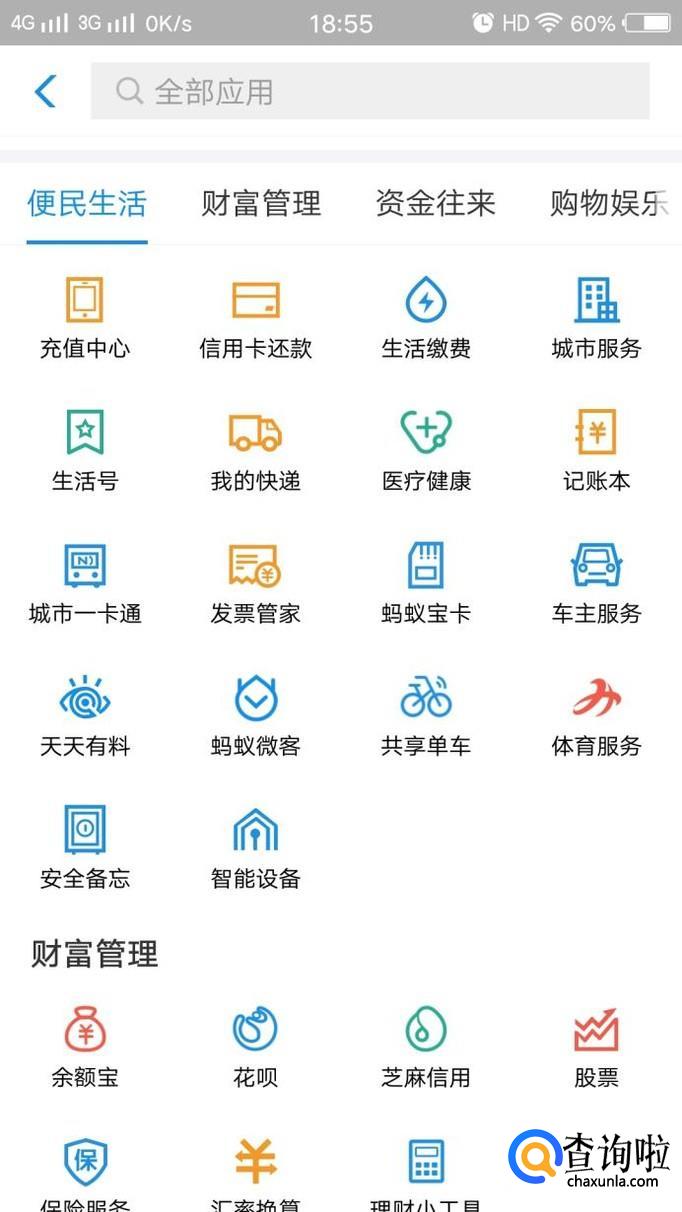Go back using the top-left arrow

tap(45, 92)
